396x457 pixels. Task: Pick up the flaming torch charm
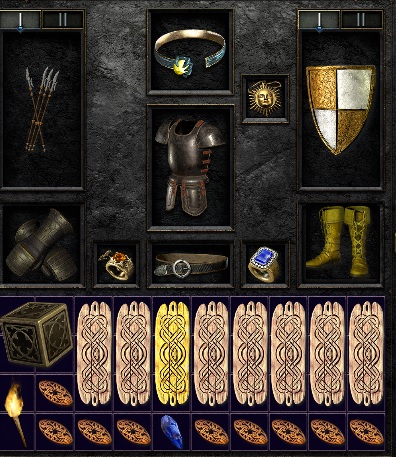[15, 414]
